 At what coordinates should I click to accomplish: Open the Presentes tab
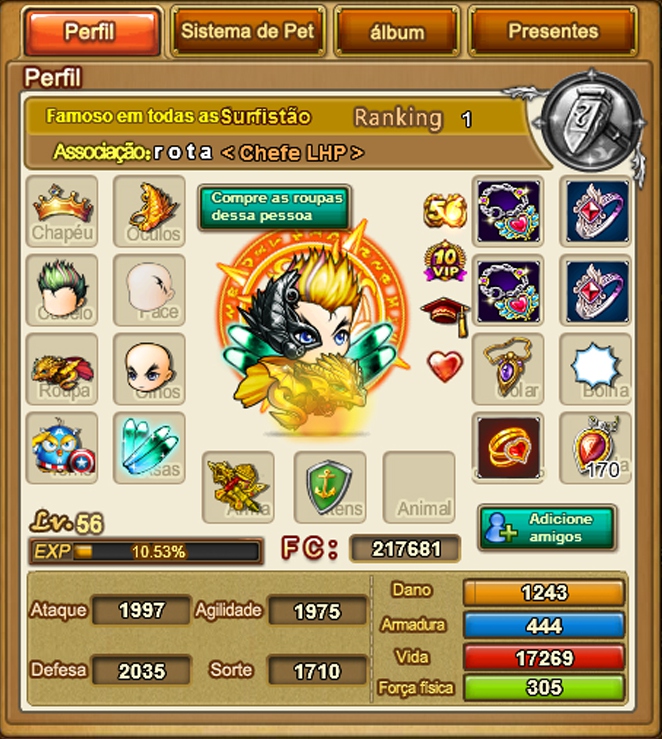[x=552, y=32]
